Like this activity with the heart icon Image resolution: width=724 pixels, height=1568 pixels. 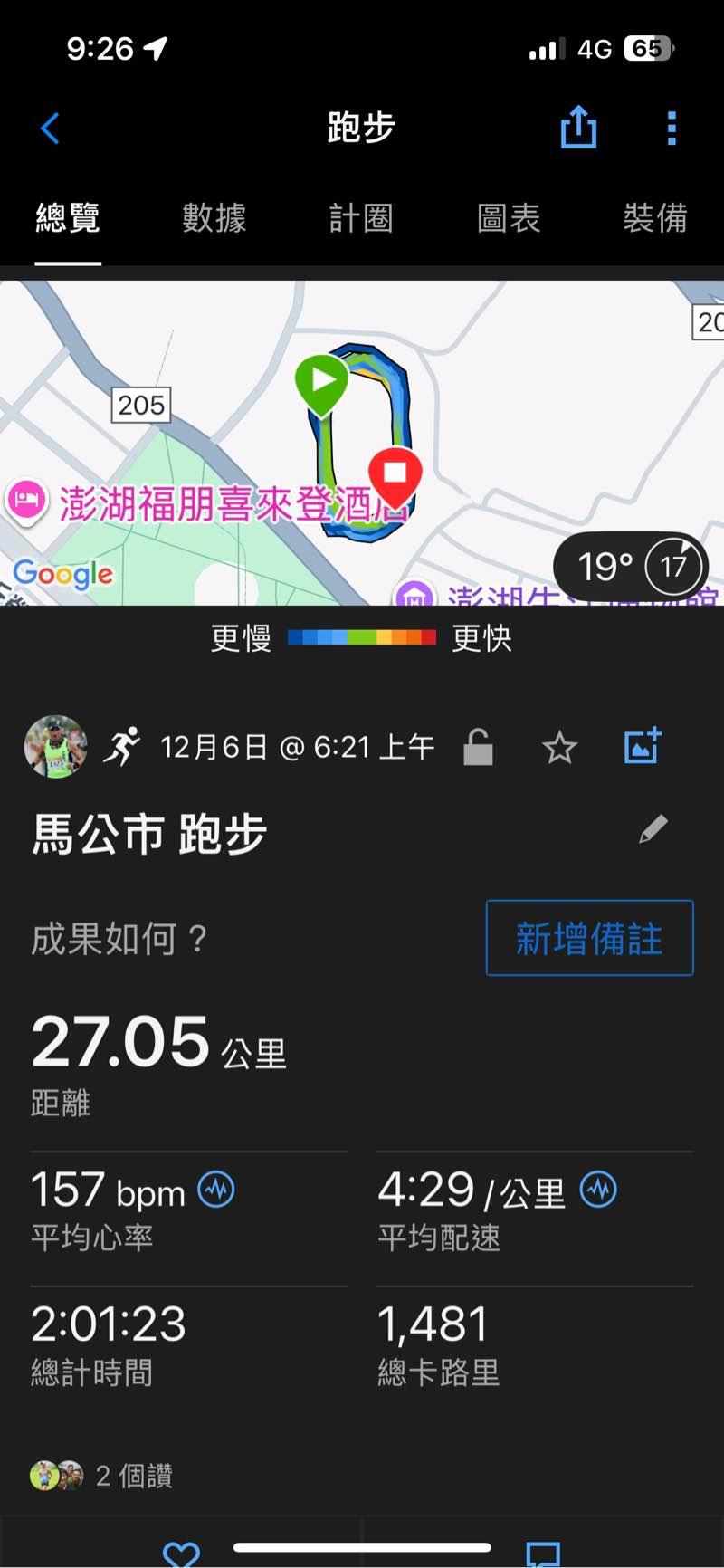181,1554
